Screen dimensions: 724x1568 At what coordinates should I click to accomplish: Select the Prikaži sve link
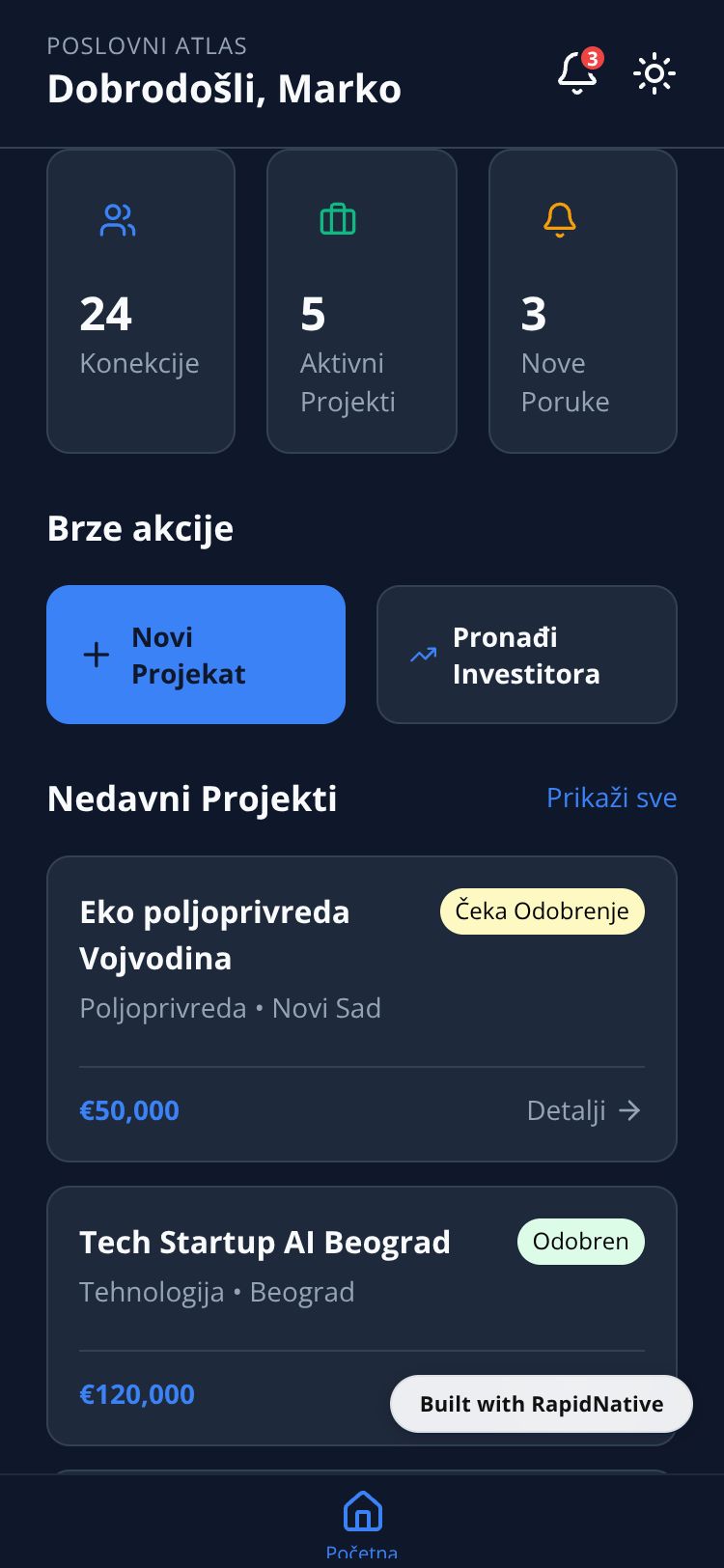[611, 798]
